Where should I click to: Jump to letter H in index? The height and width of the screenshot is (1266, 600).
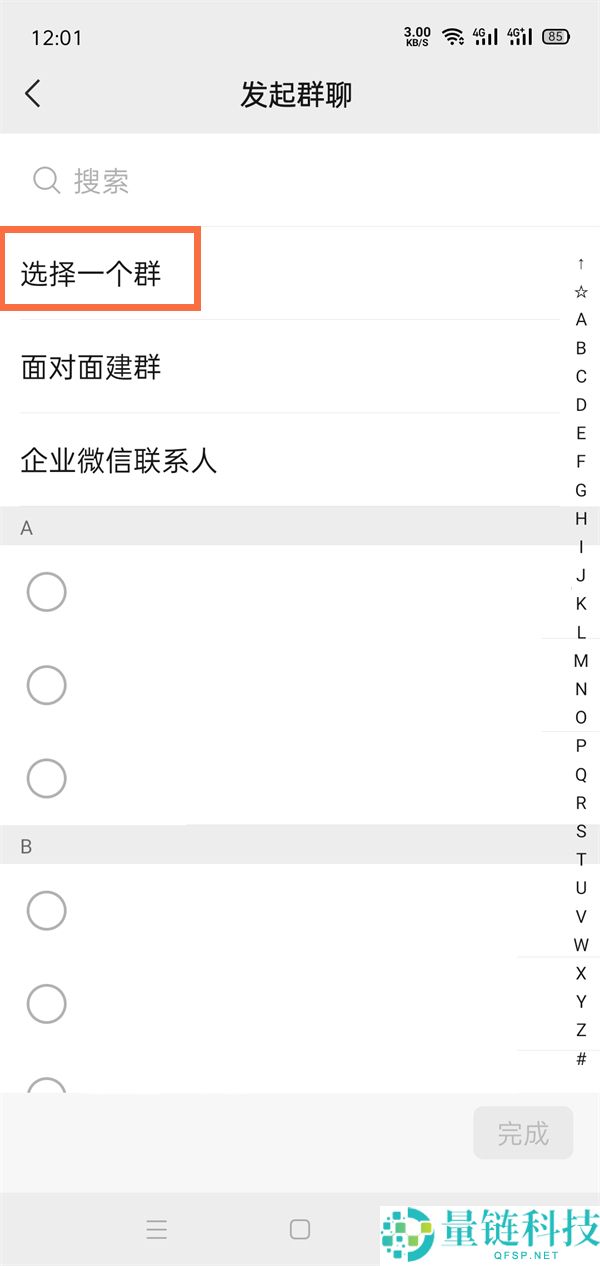pyautogui.click(x=581, y=519)
